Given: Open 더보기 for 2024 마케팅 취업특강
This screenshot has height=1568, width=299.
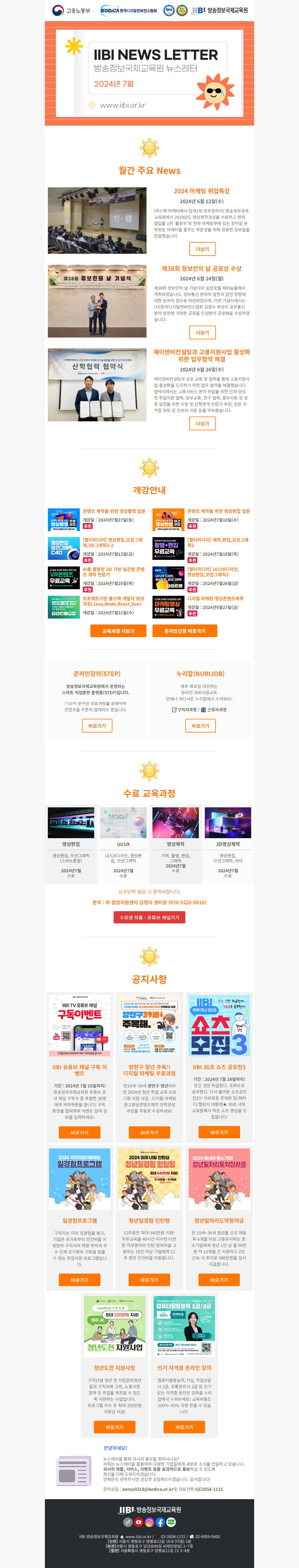Looking at the screenshot, I should (x=202, y=249).
